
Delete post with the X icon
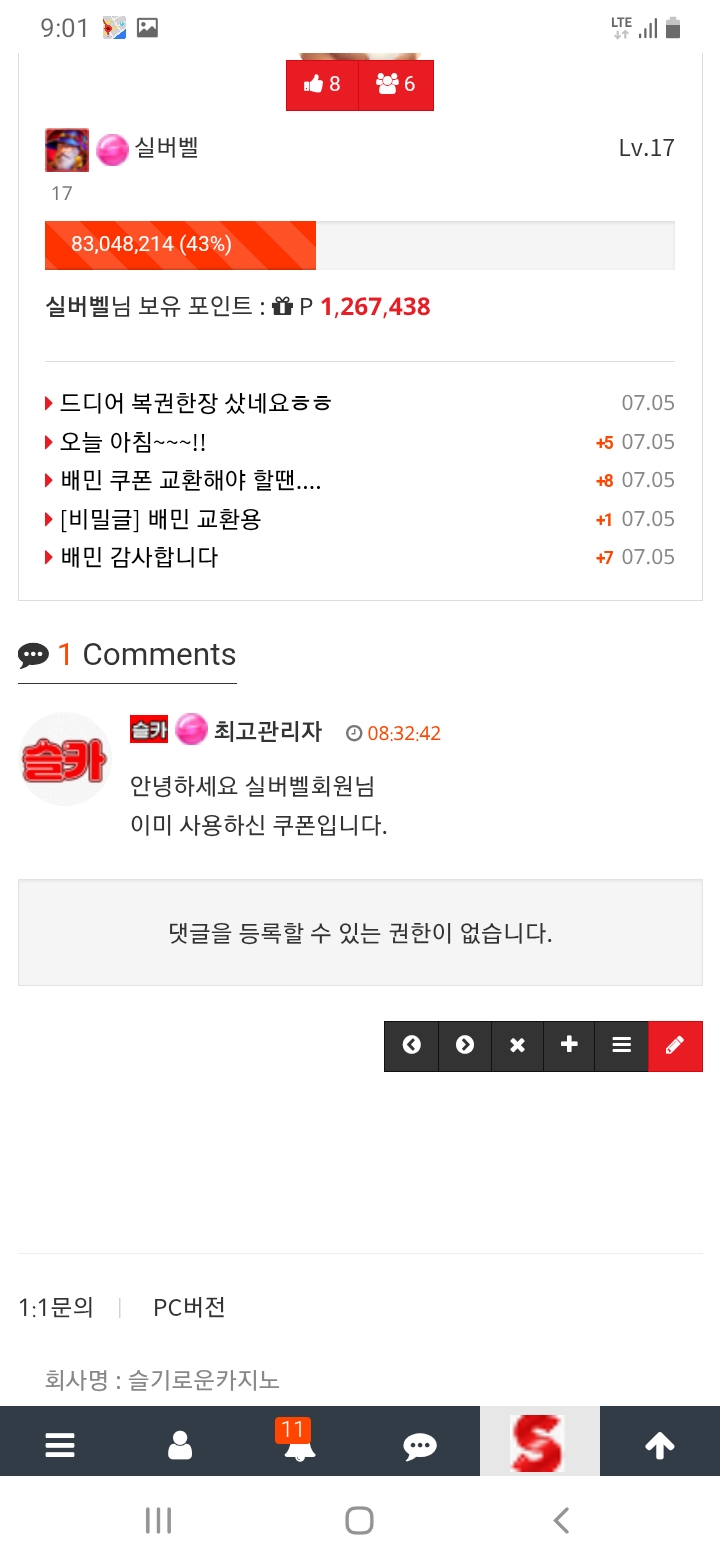tap(517, 1045)
